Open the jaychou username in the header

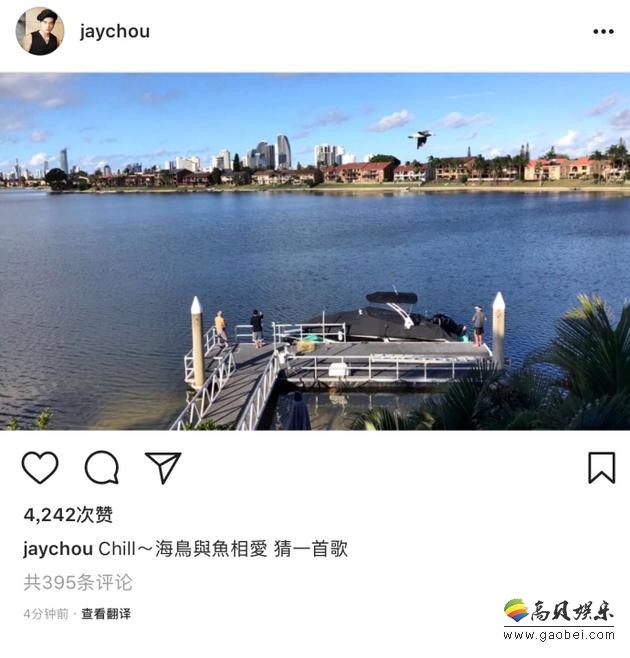coord(114,31)
